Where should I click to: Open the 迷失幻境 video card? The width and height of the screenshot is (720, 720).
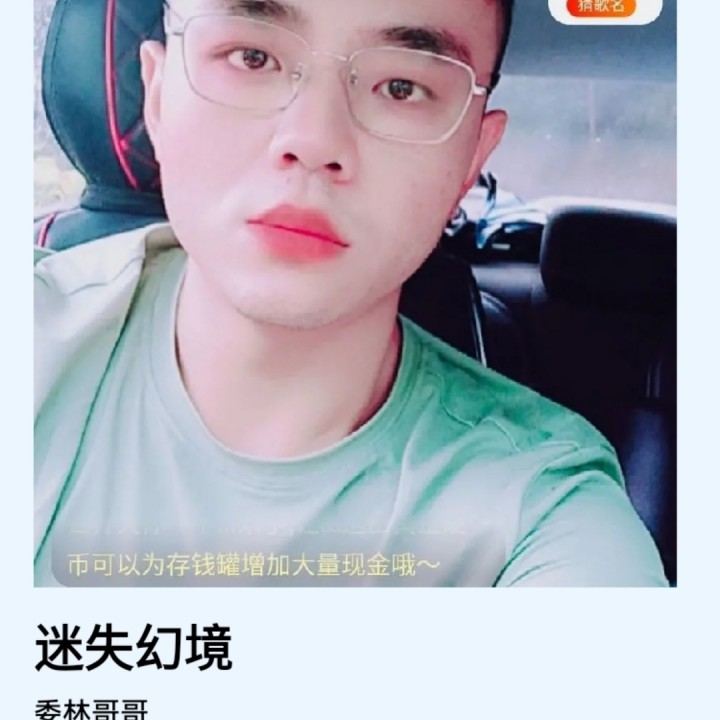355,300
